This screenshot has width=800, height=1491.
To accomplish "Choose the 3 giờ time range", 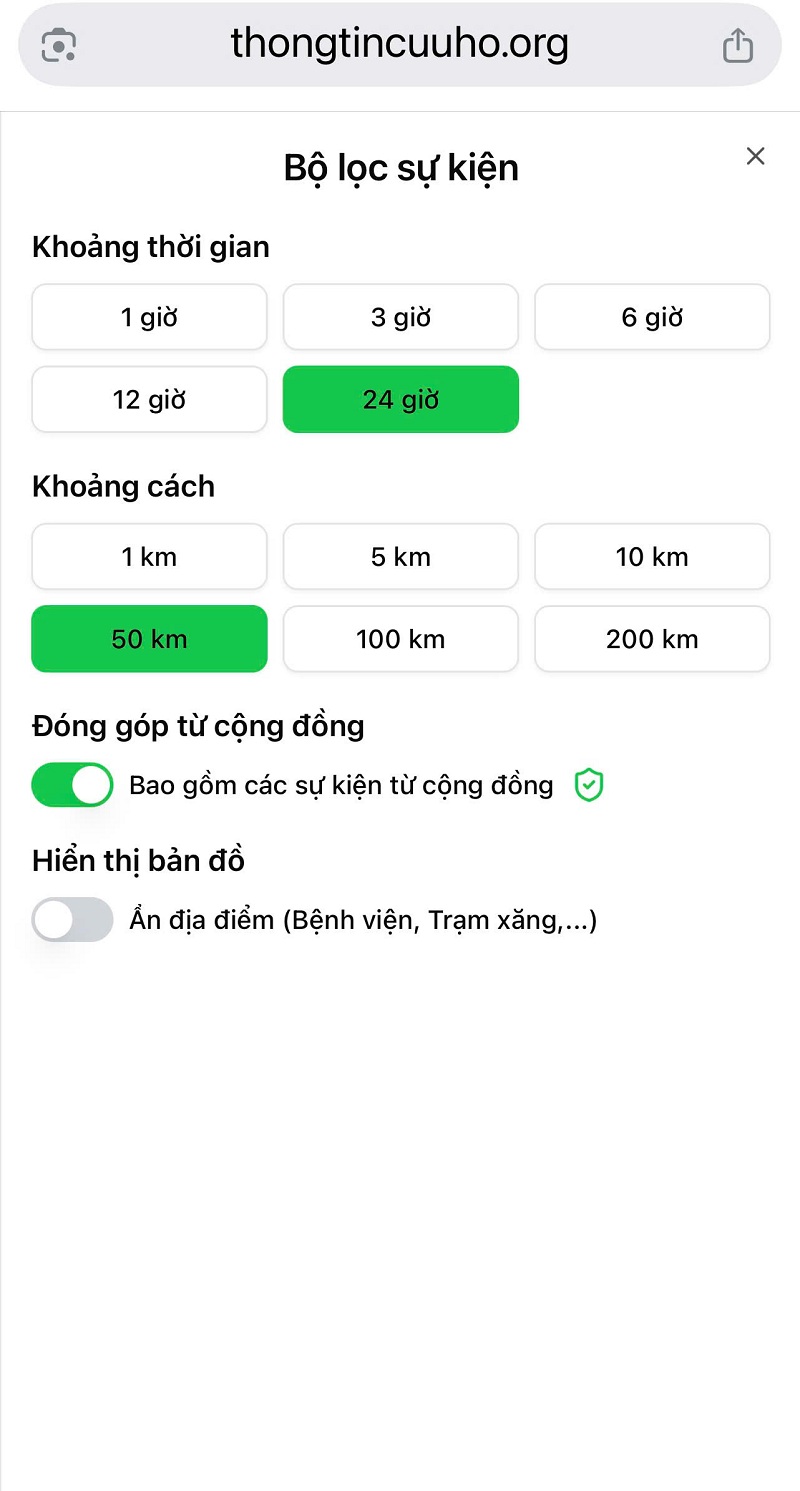I will (400, 318).
